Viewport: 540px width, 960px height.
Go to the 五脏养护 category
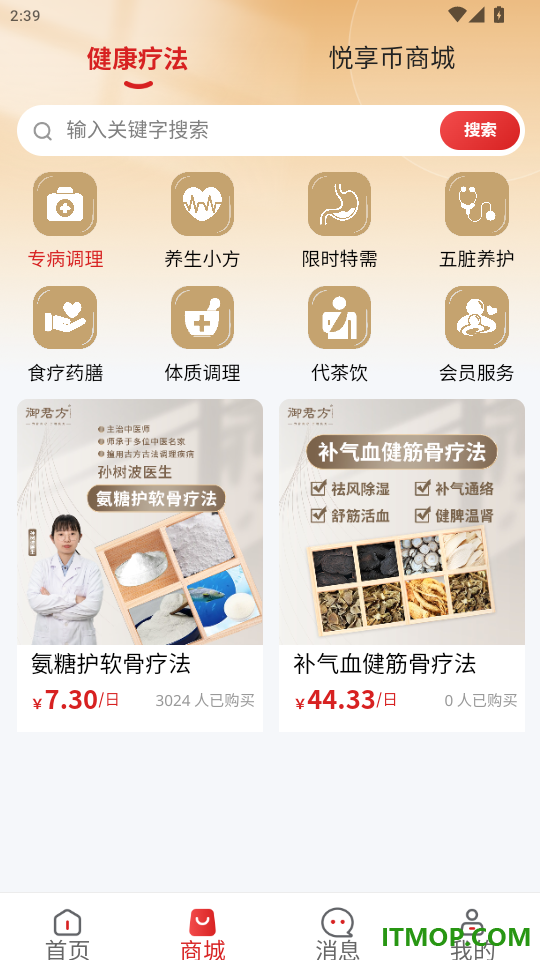pyautogui.click(x=476, y=220)
